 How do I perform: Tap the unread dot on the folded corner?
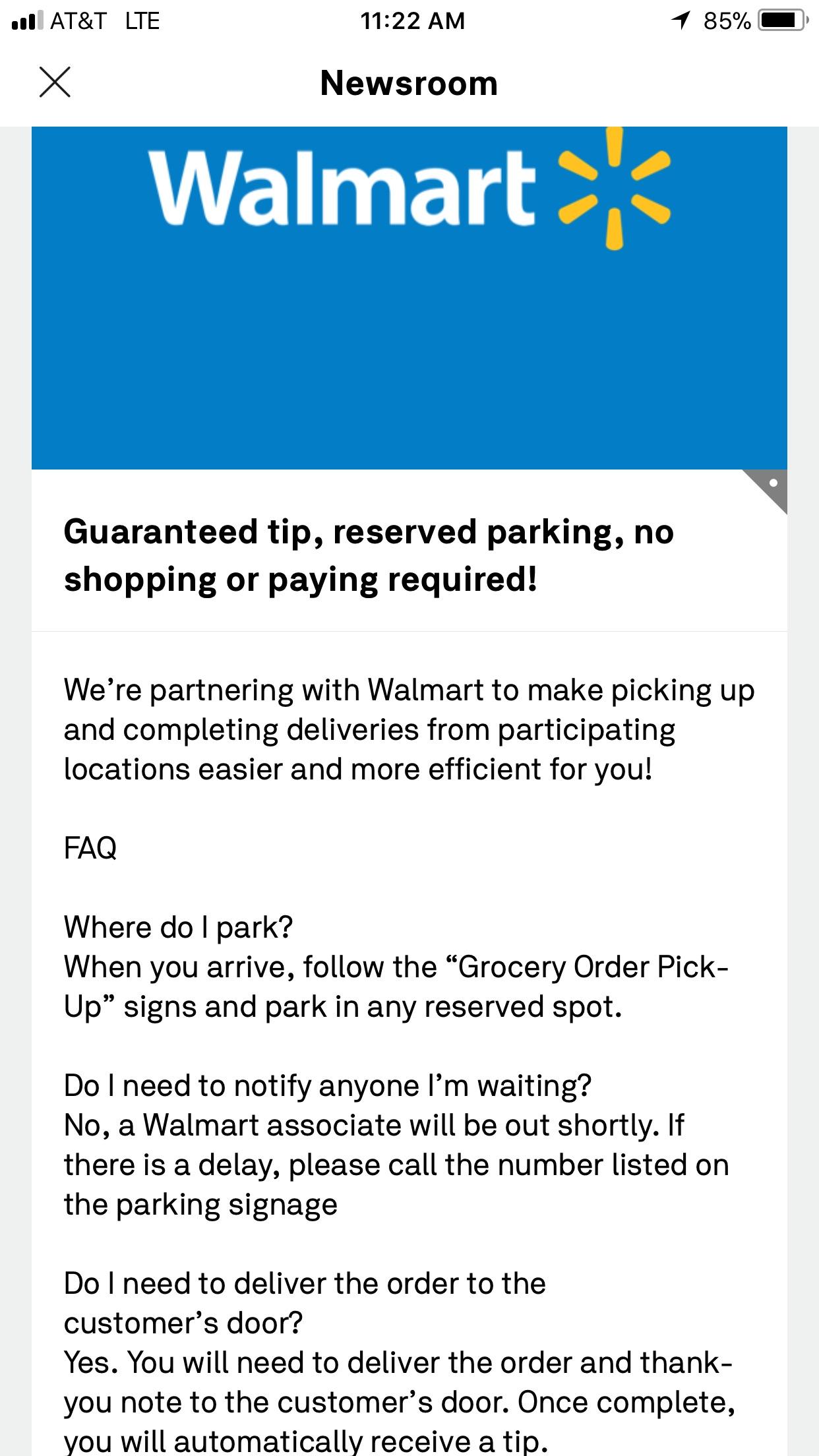point(774,483)
